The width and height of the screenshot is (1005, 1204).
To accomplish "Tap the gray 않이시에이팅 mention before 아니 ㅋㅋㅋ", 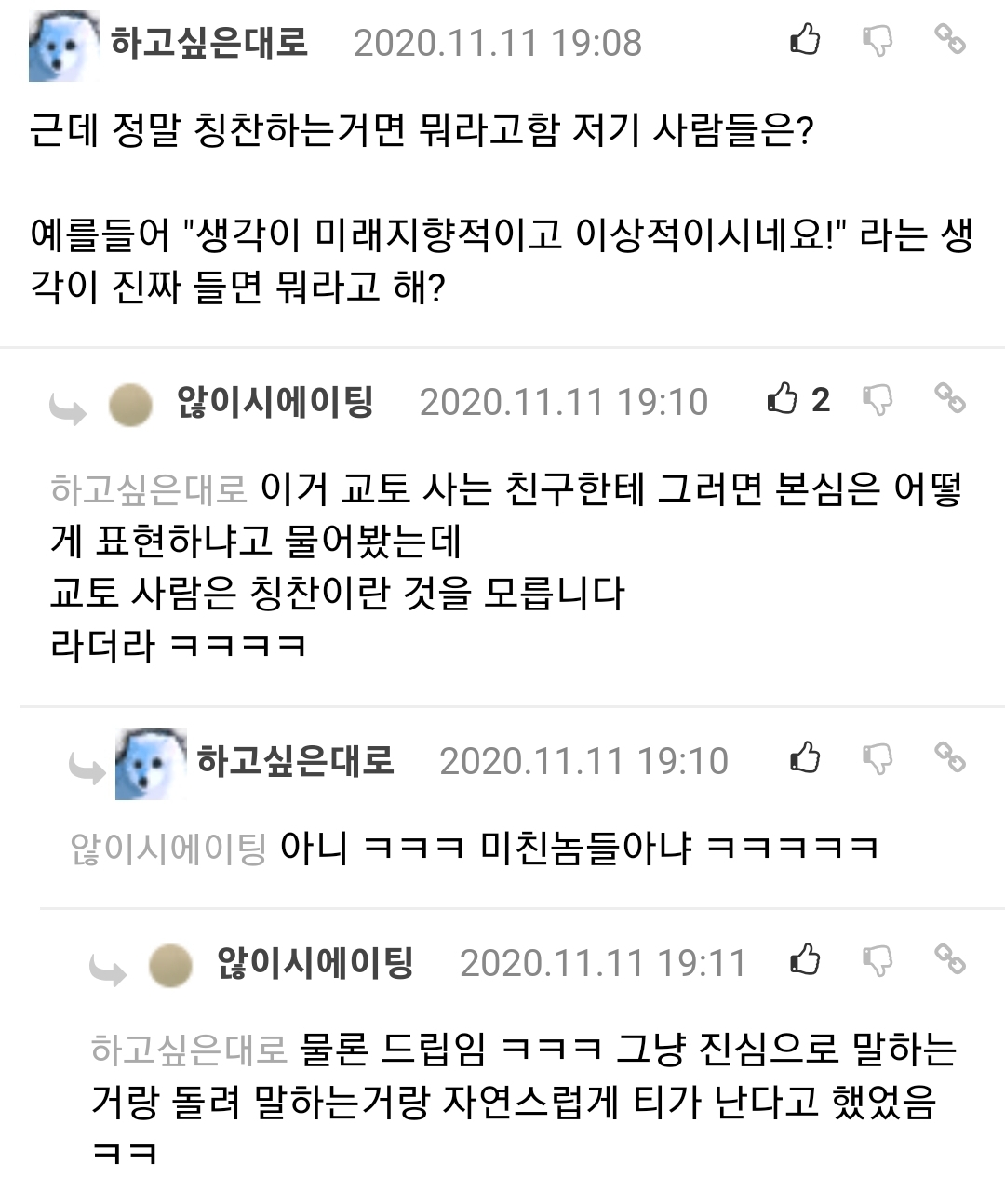I will (x=168, y=848).
